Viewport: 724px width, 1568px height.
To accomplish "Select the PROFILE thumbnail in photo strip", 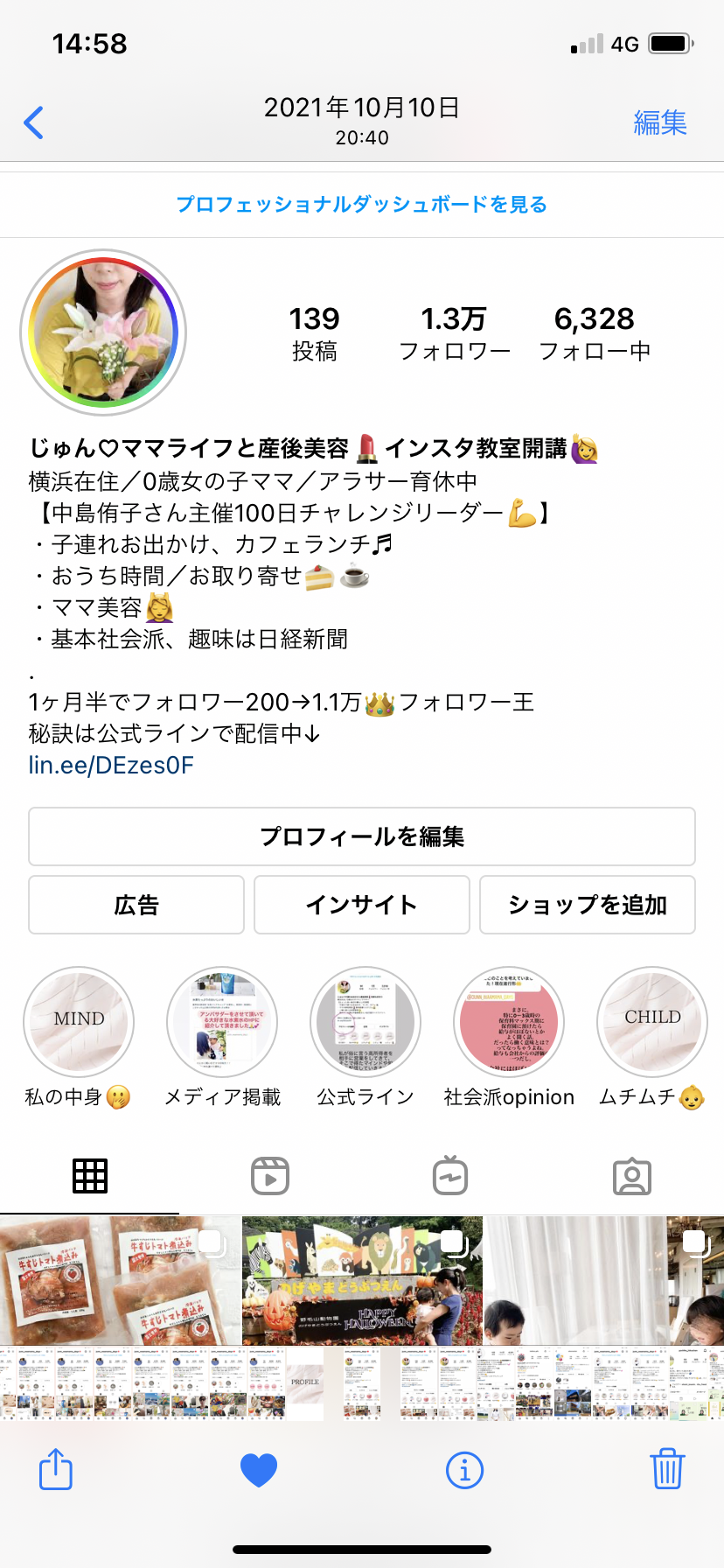I will coord(305,1382).
